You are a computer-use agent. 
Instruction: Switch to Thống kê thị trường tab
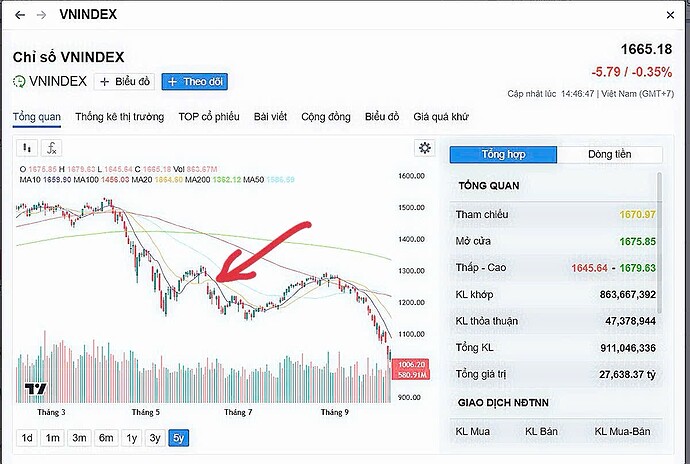[x=119, y=117]
